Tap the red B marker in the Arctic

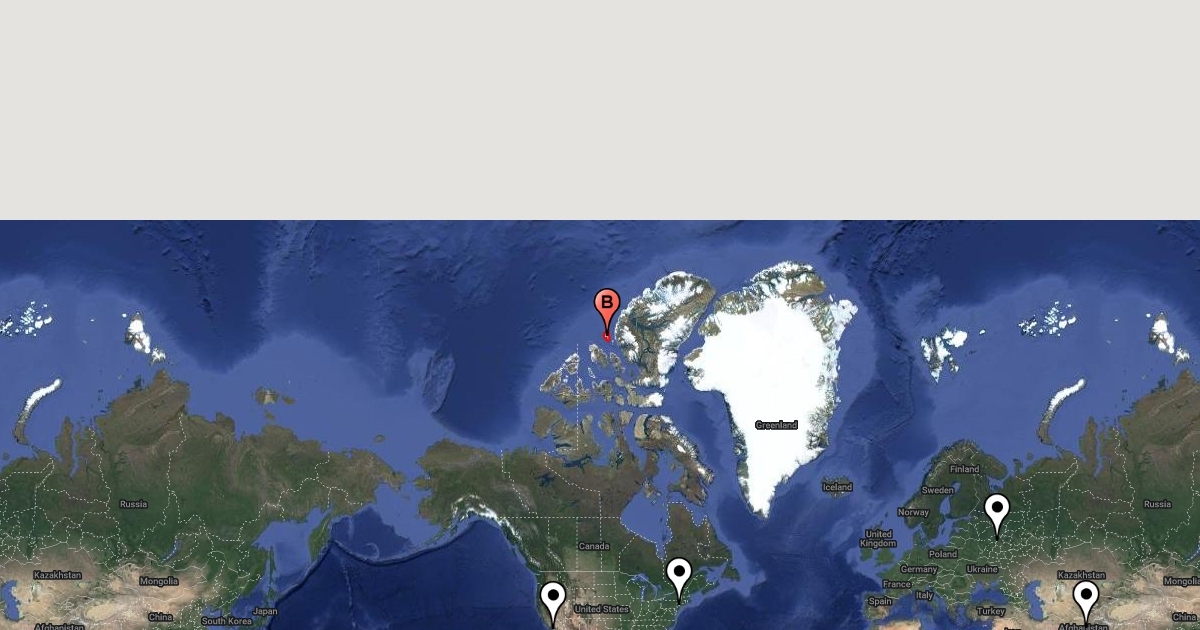coord(607,305)
